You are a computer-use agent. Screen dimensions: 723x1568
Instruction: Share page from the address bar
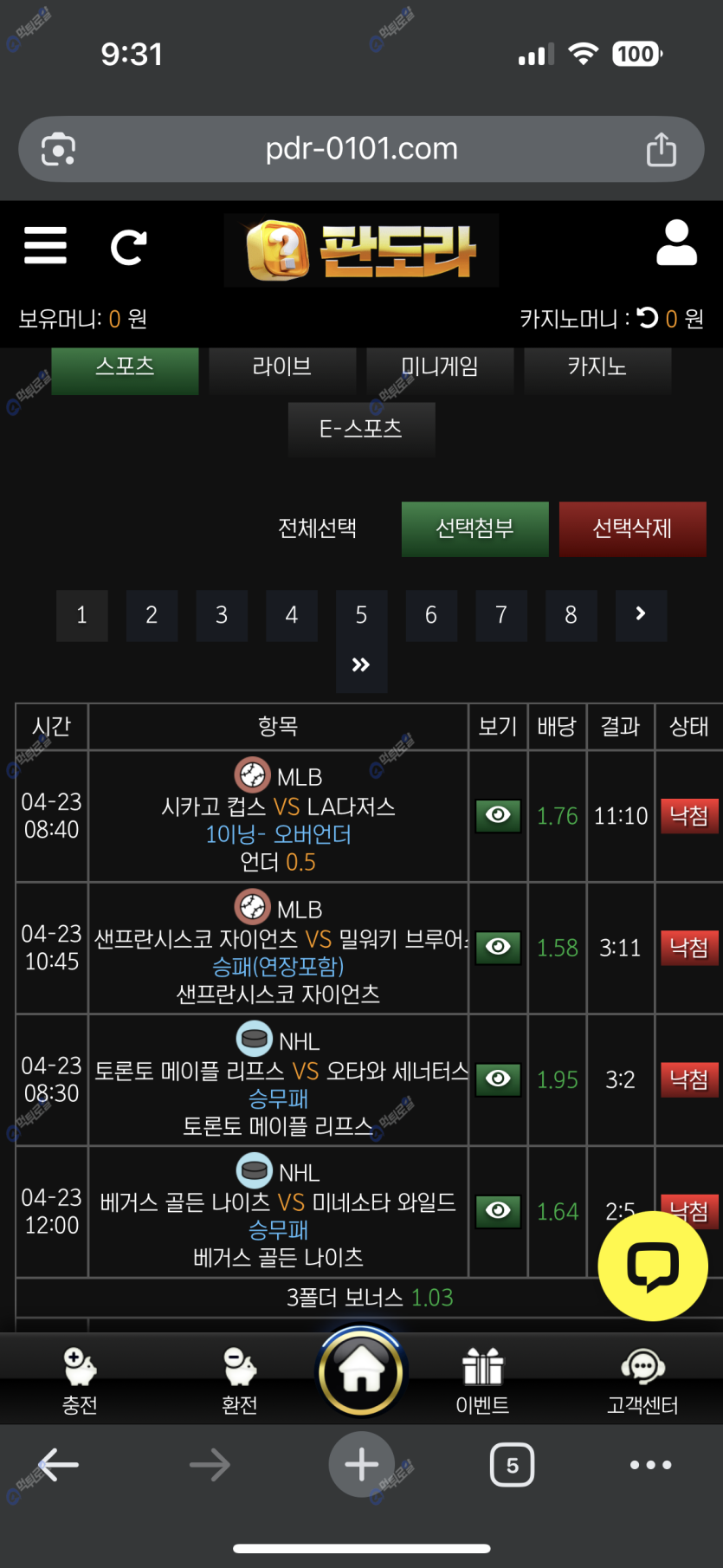tap(662, 149)
